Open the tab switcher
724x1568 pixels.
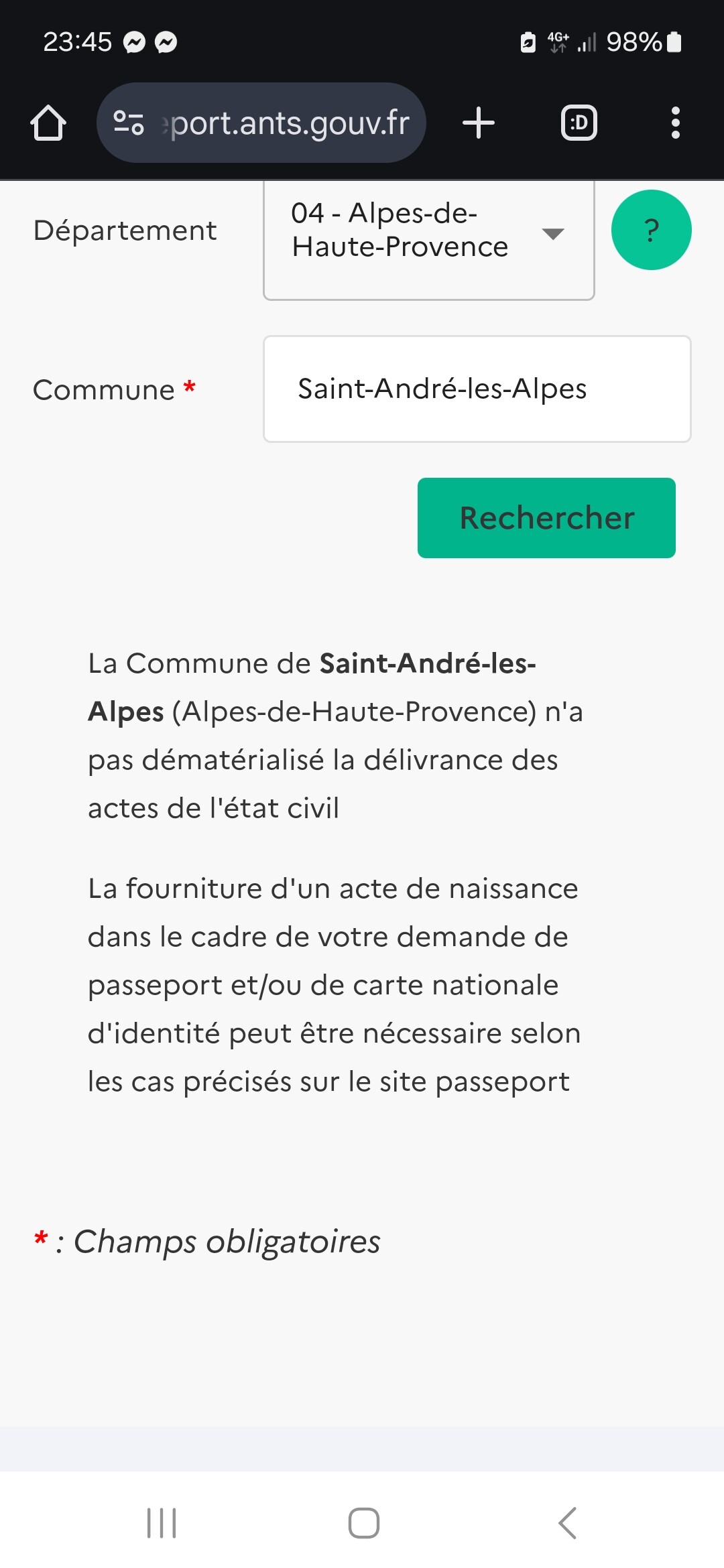(x=579, y=123)
